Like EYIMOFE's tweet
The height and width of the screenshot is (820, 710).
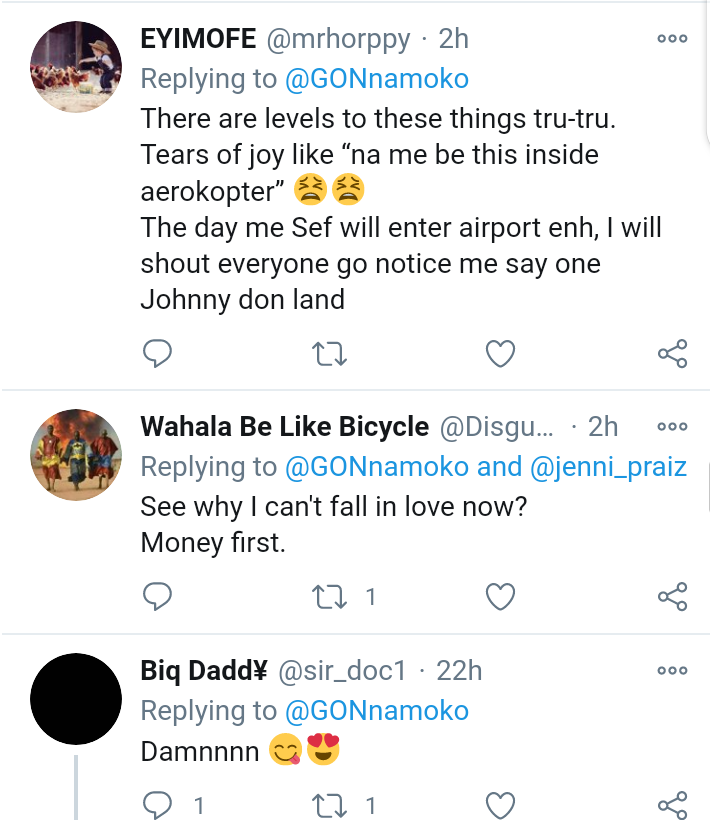500,353
